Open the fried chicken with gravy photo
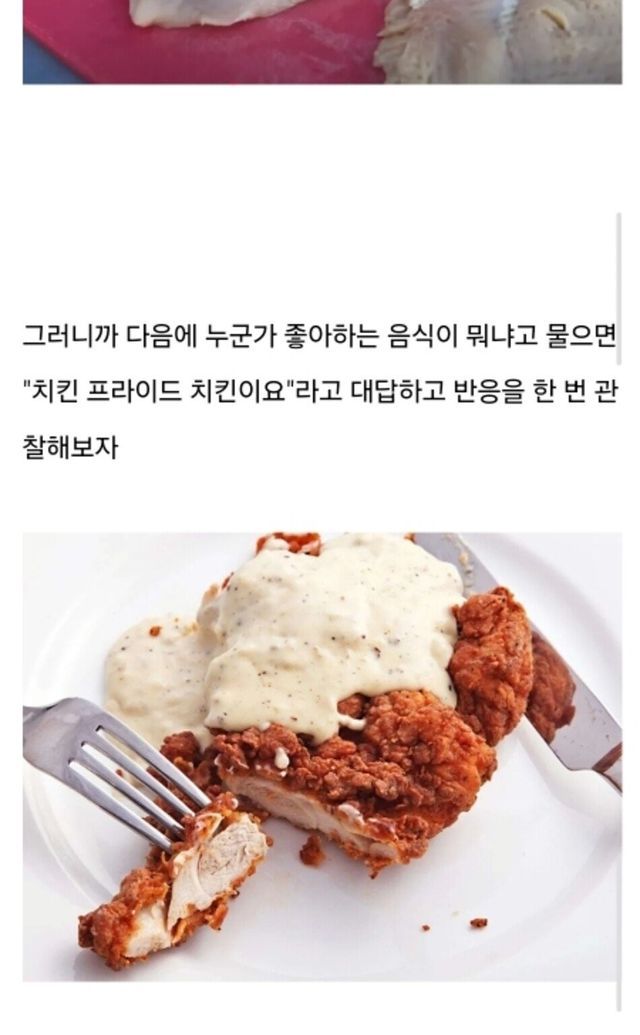 point(320,755)
